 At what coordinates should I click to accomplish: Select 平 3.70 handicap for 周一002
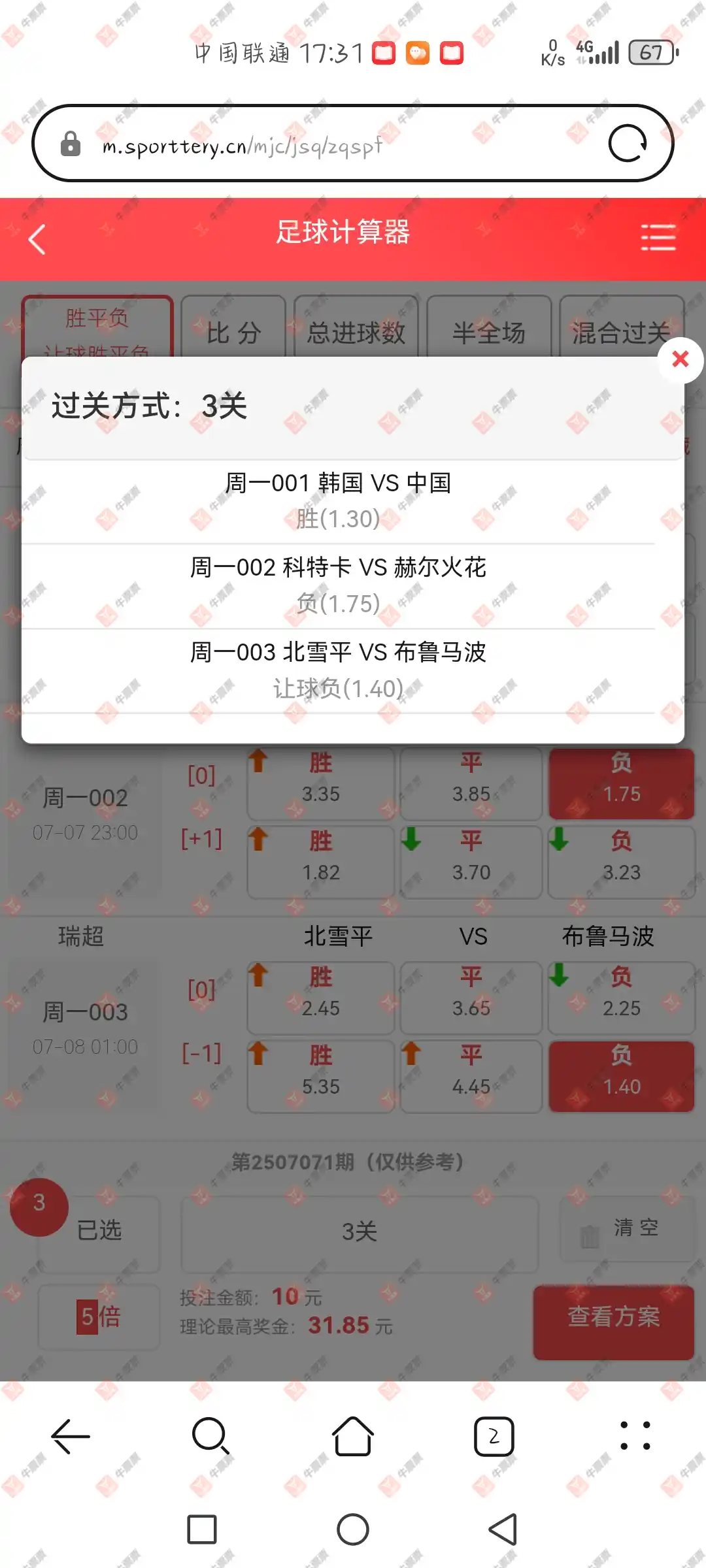(x=471, y=862)
